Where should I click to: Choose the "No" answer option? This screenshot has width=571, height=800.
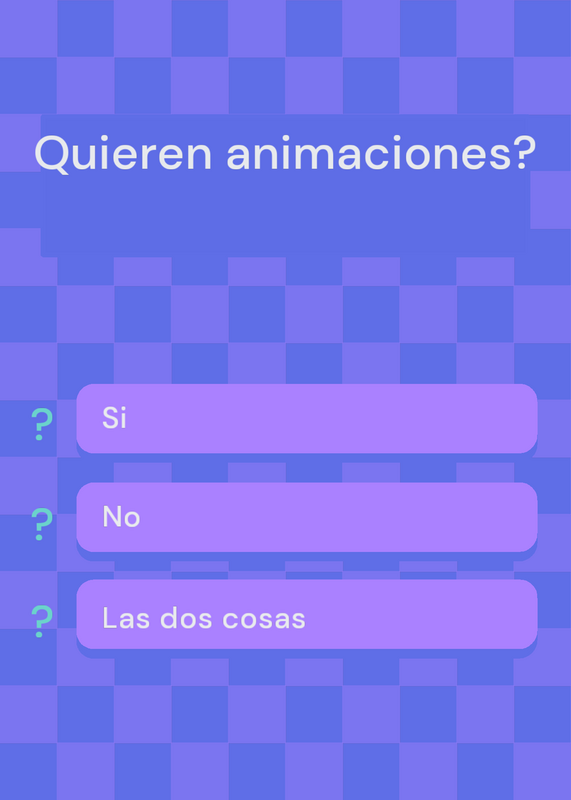point(307,517)
